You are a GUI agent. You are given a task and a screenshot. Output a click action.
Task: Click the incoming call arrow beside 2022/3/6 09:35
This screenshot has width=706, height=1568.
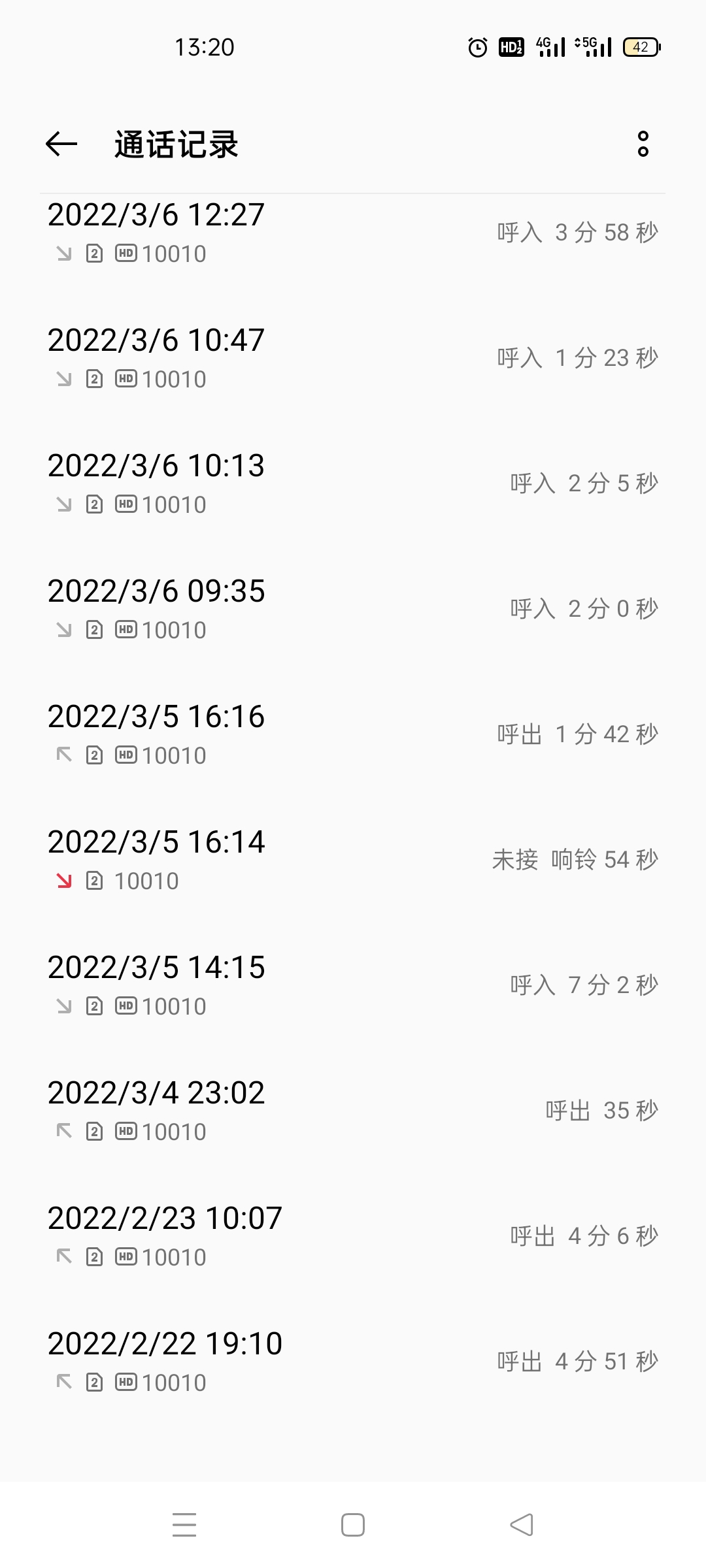pyautogui.click(x=63, y=629)
